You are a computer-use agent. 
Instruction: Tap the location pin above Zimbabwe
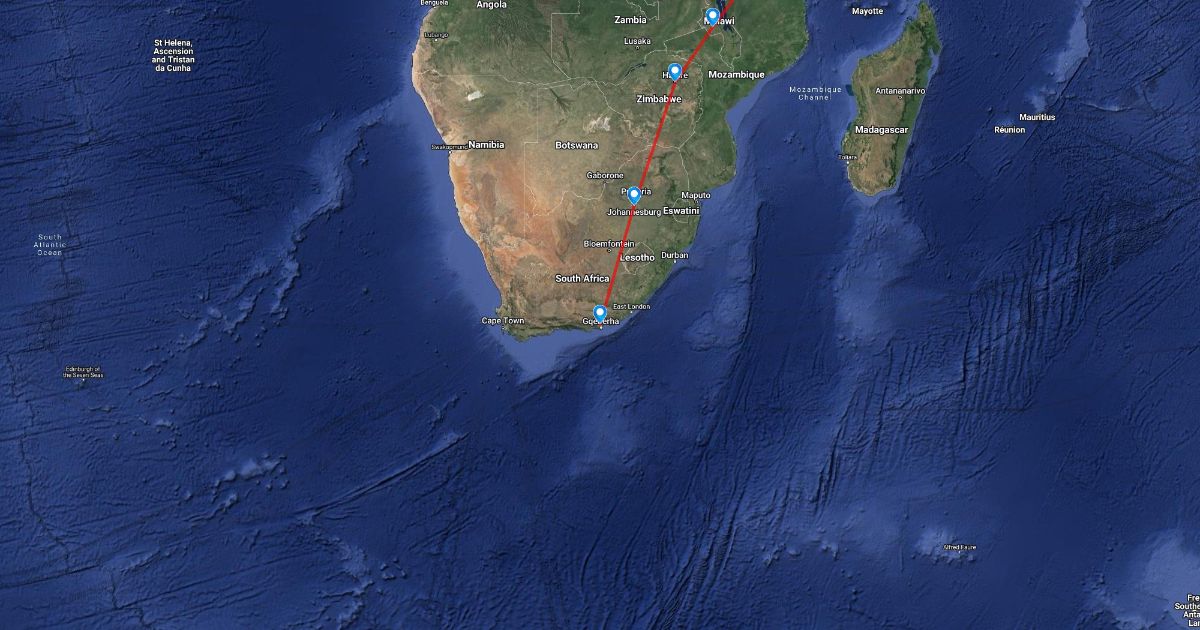[675, 72]
